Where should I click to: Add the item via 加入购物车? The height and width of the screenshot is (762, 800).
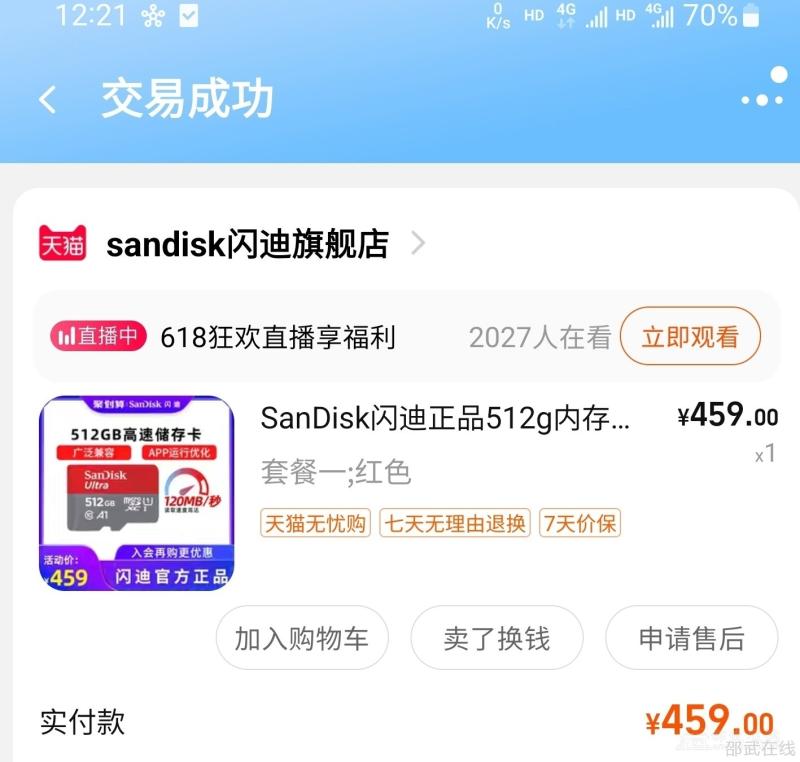(x=302, y=639)
